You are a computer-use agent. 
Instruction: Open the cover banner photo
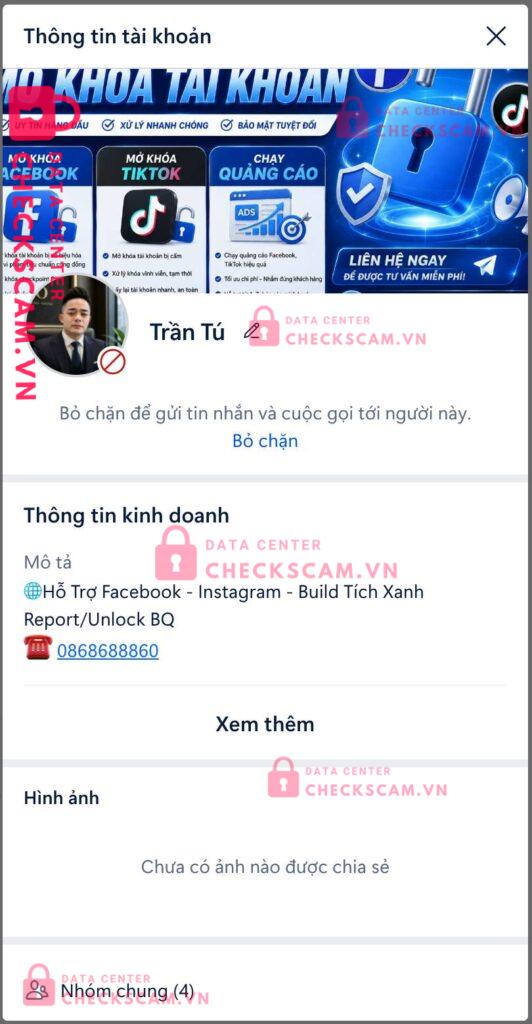tap(265, 180)
